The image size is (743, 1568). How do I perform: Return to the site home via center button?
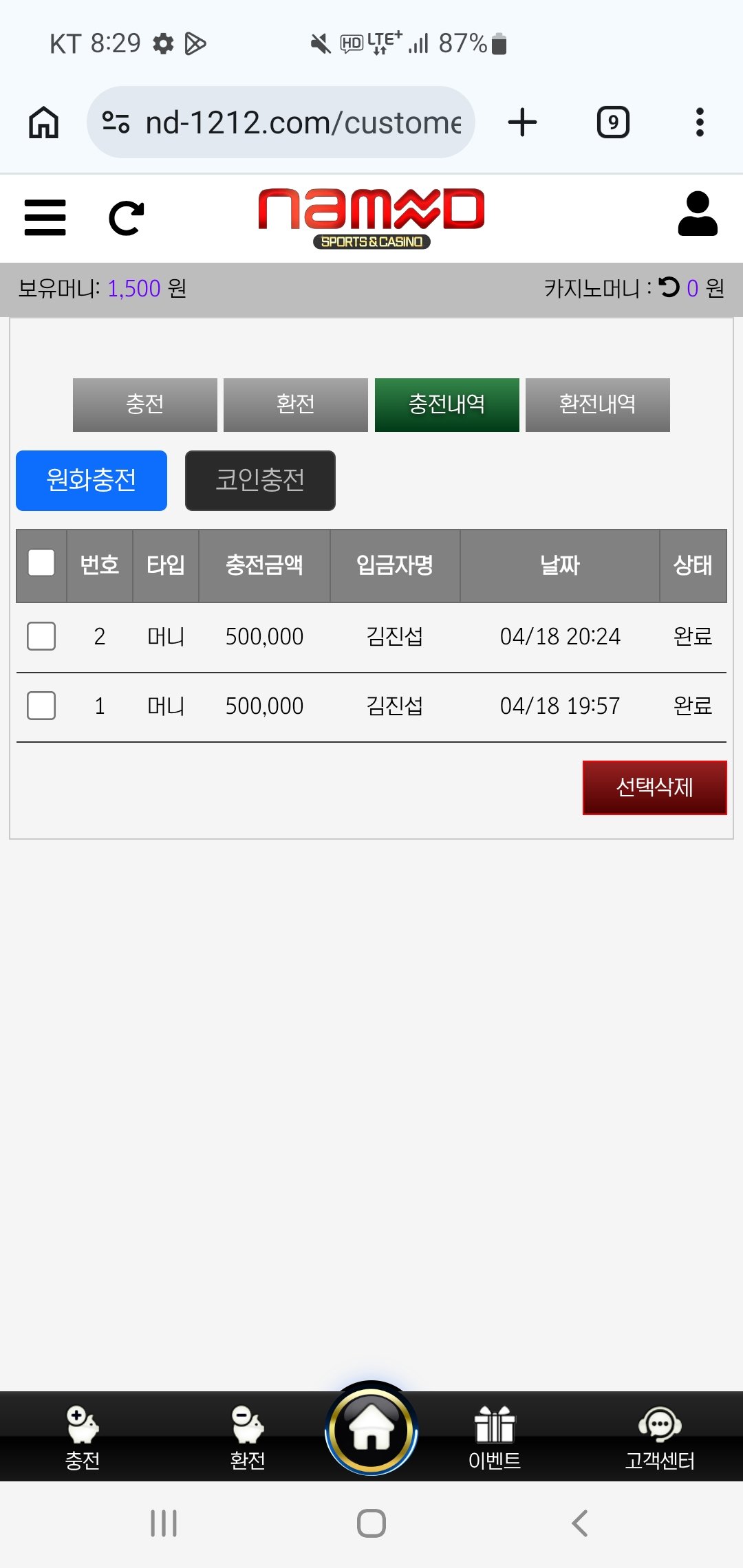pyautogui.click(x=371, y=1429)
